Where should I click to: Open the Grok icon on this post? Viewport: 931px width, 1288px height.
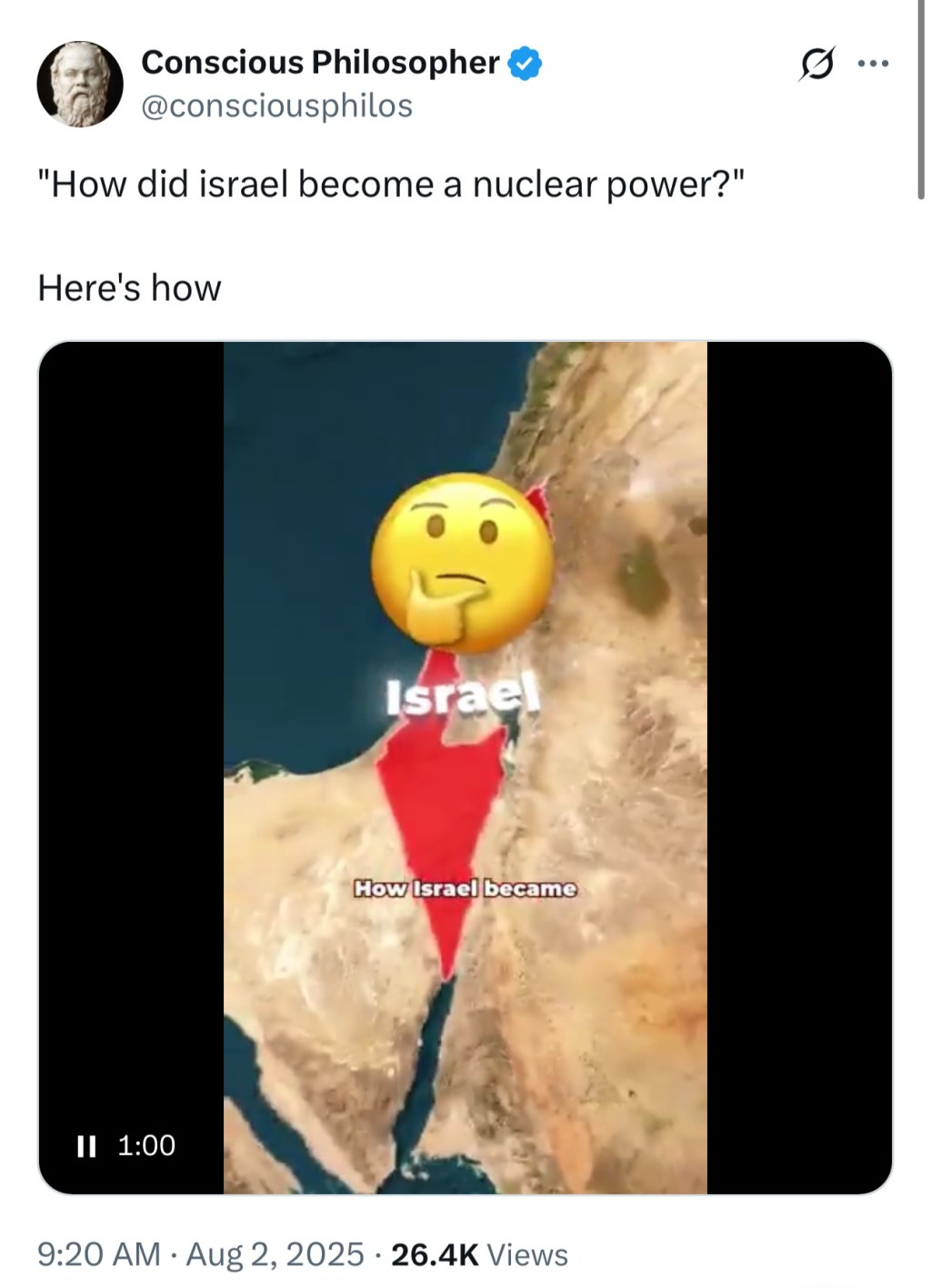(816, 65)
